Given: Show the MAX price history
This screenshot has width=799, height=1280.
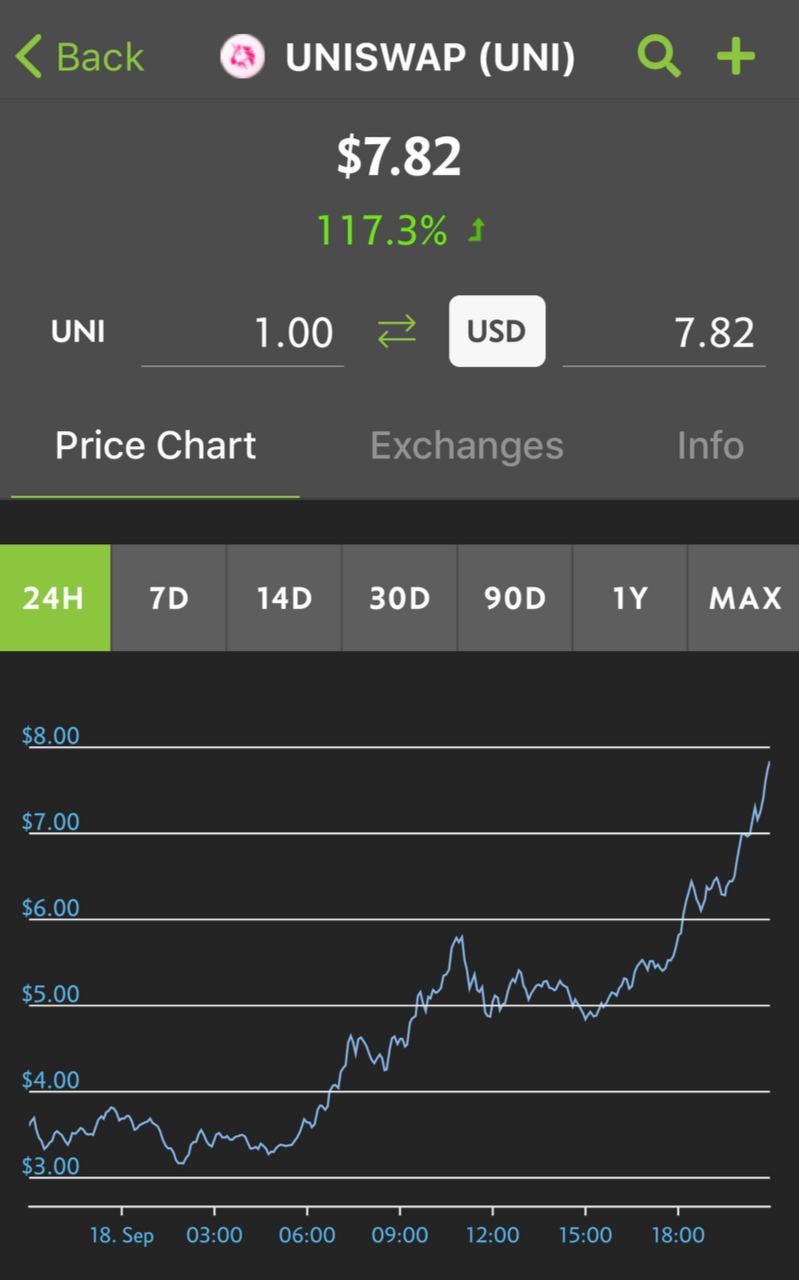Looking at the screenshot, I should [744, 598].
